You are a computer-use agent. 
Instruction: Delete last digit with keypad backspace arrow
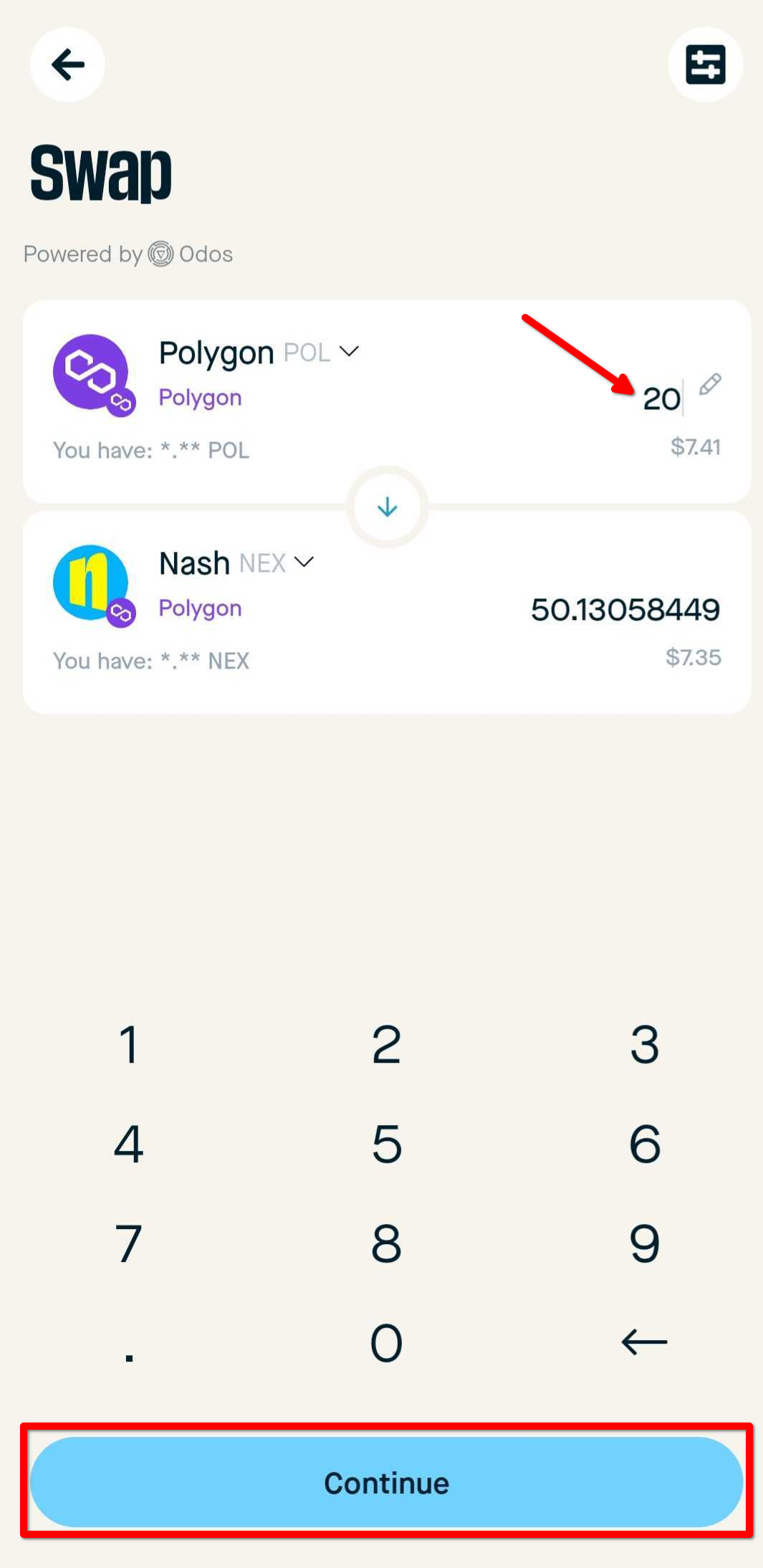(x=645, y=1342)
